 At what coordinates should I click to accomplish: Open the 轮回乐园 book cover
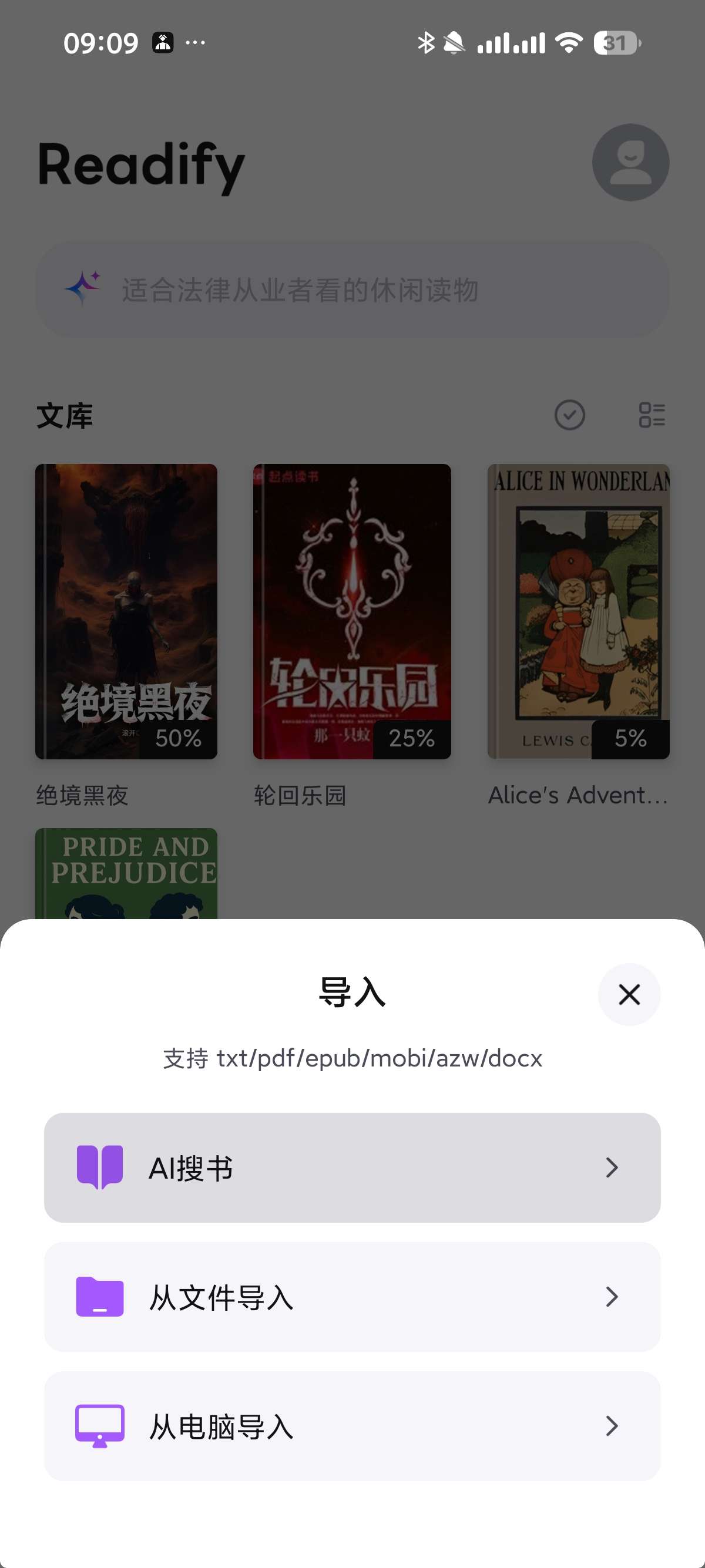pyautogui.click(x=352, y=611)
